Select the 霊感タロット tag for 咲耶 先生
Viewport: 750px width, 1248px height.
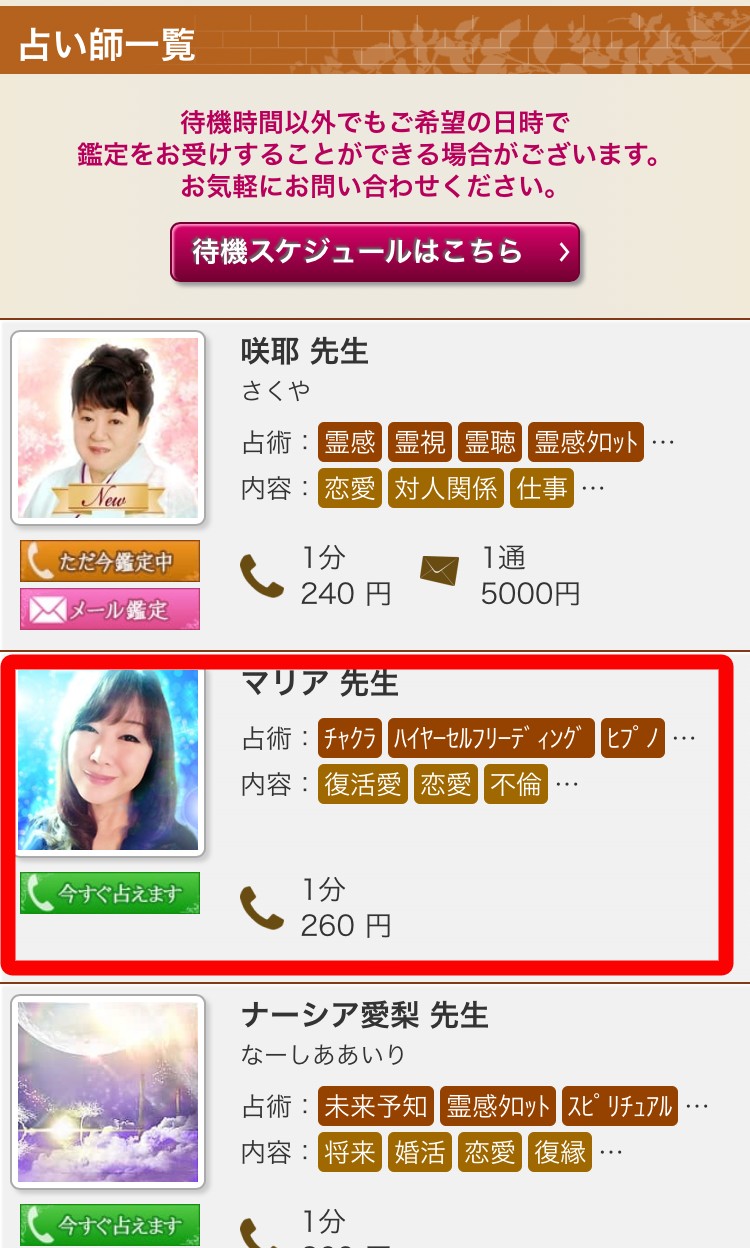585,442
